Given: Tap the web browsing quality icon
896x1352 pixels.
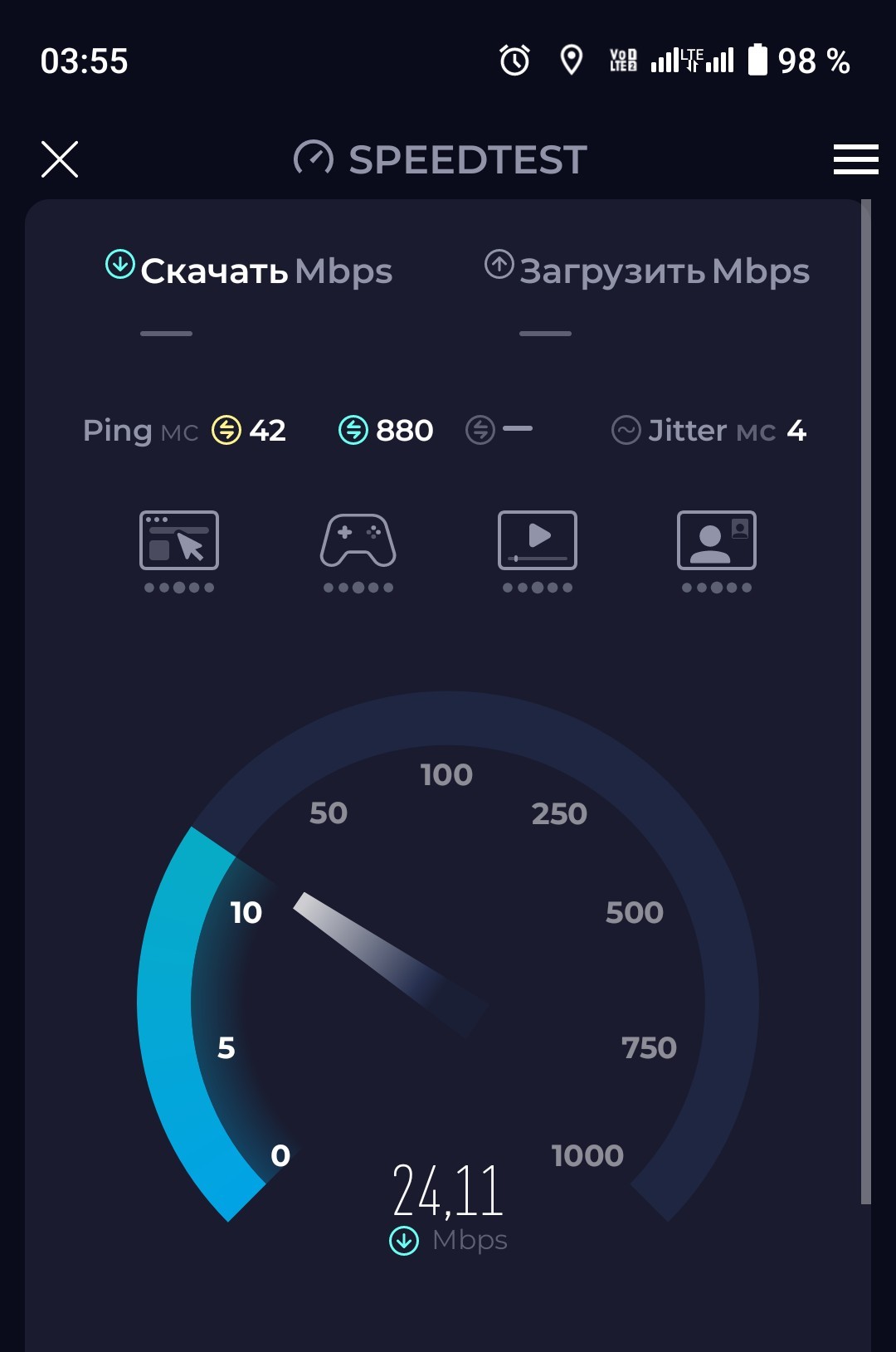Looking at the screenshot, I should point(179,540).
